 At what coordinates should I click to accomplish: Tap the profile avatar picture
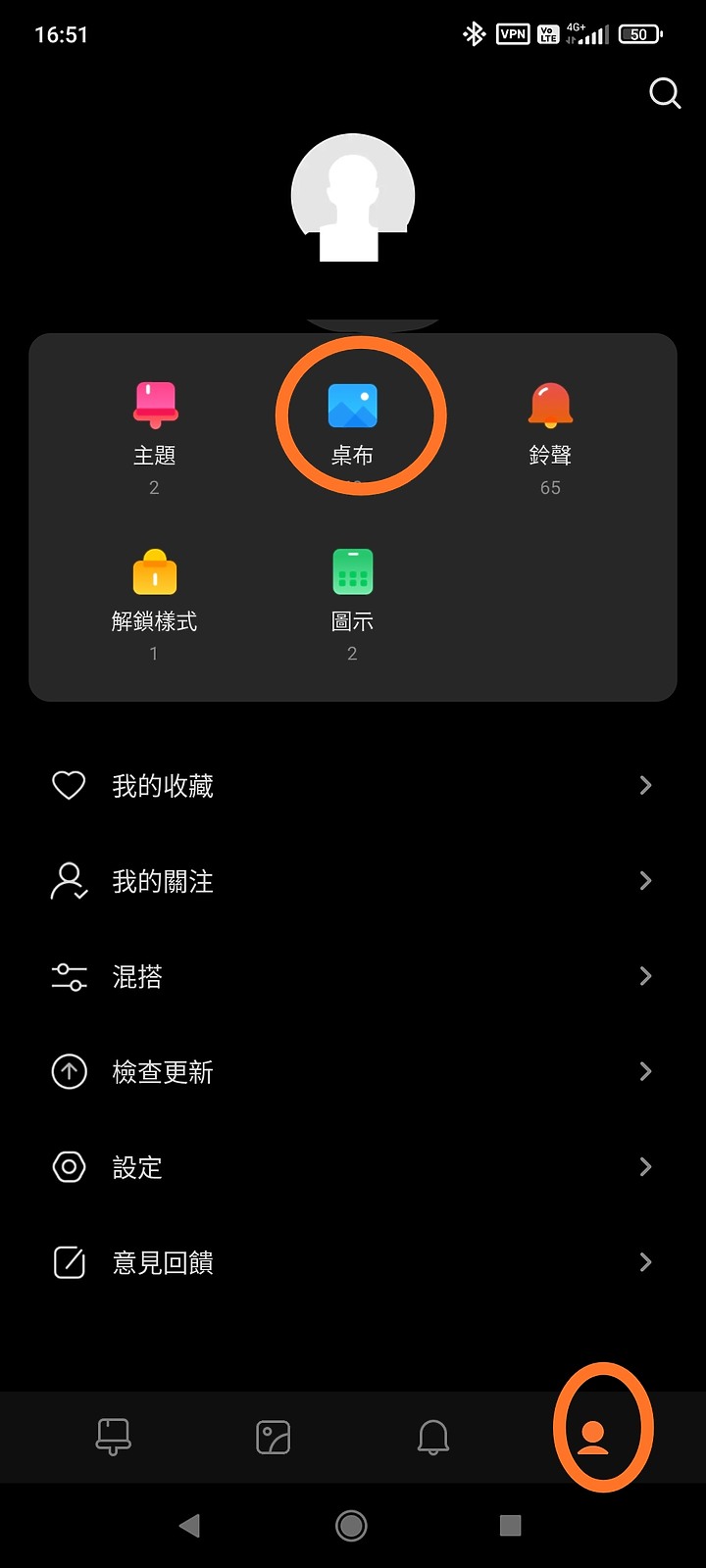pos(353,196)
